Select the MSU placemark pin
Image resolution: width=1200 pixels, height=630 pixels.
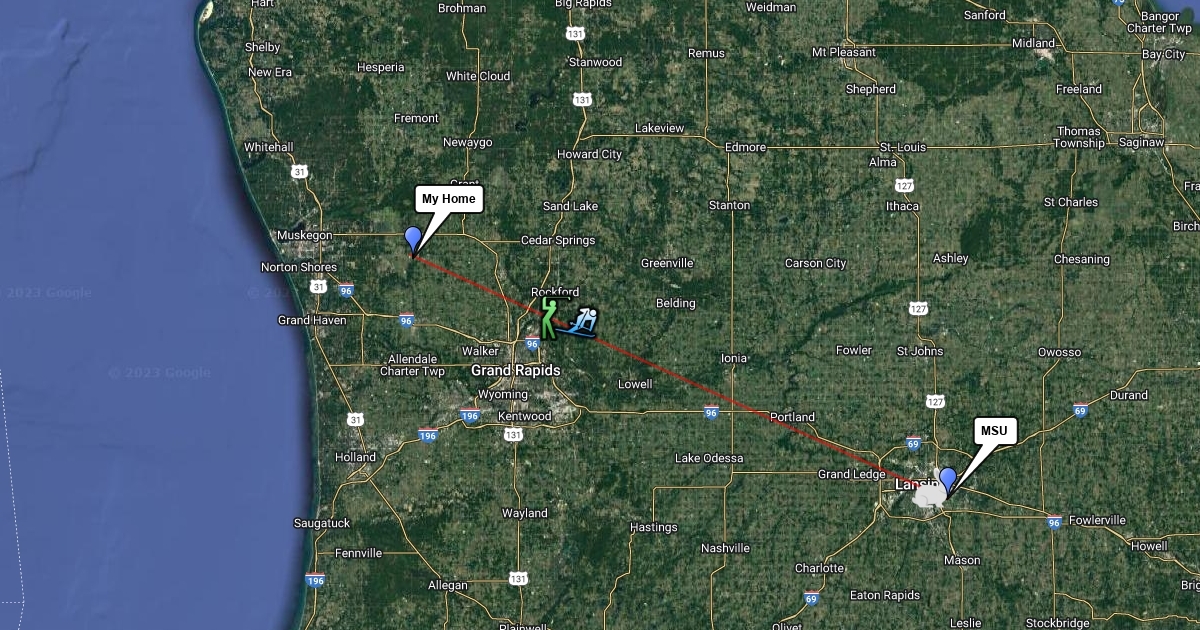(x=947, y=480)
